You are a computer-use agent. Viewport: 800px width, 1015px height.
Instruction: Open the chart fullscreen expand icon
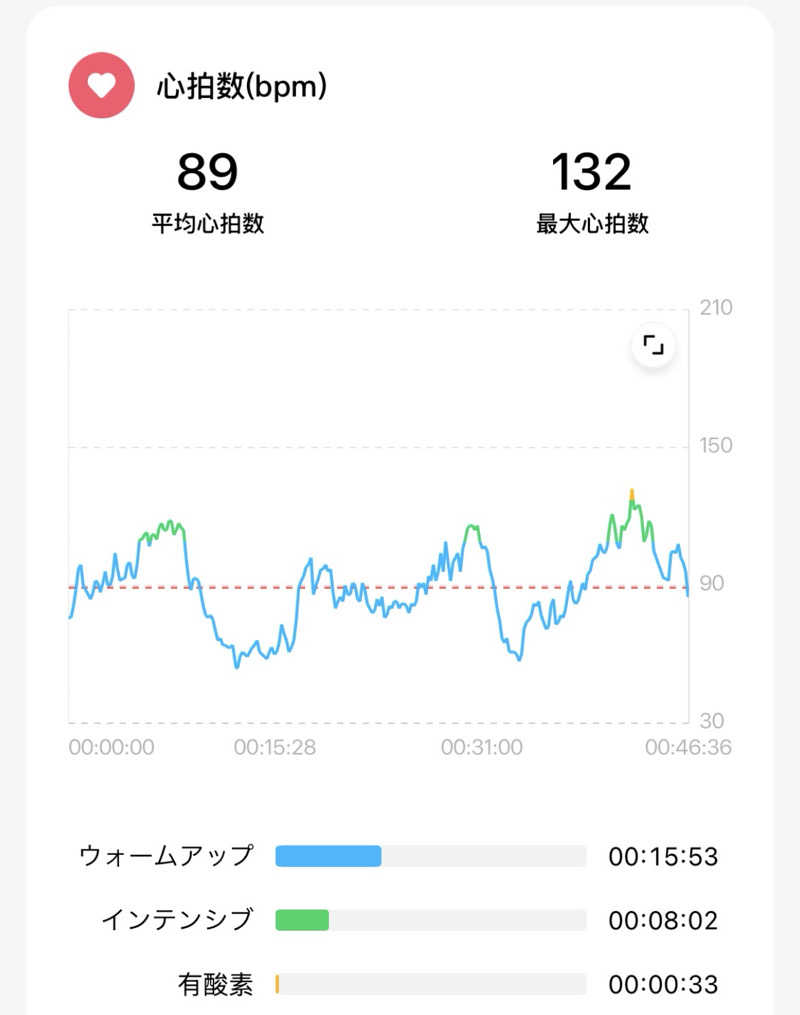(653, 344)
